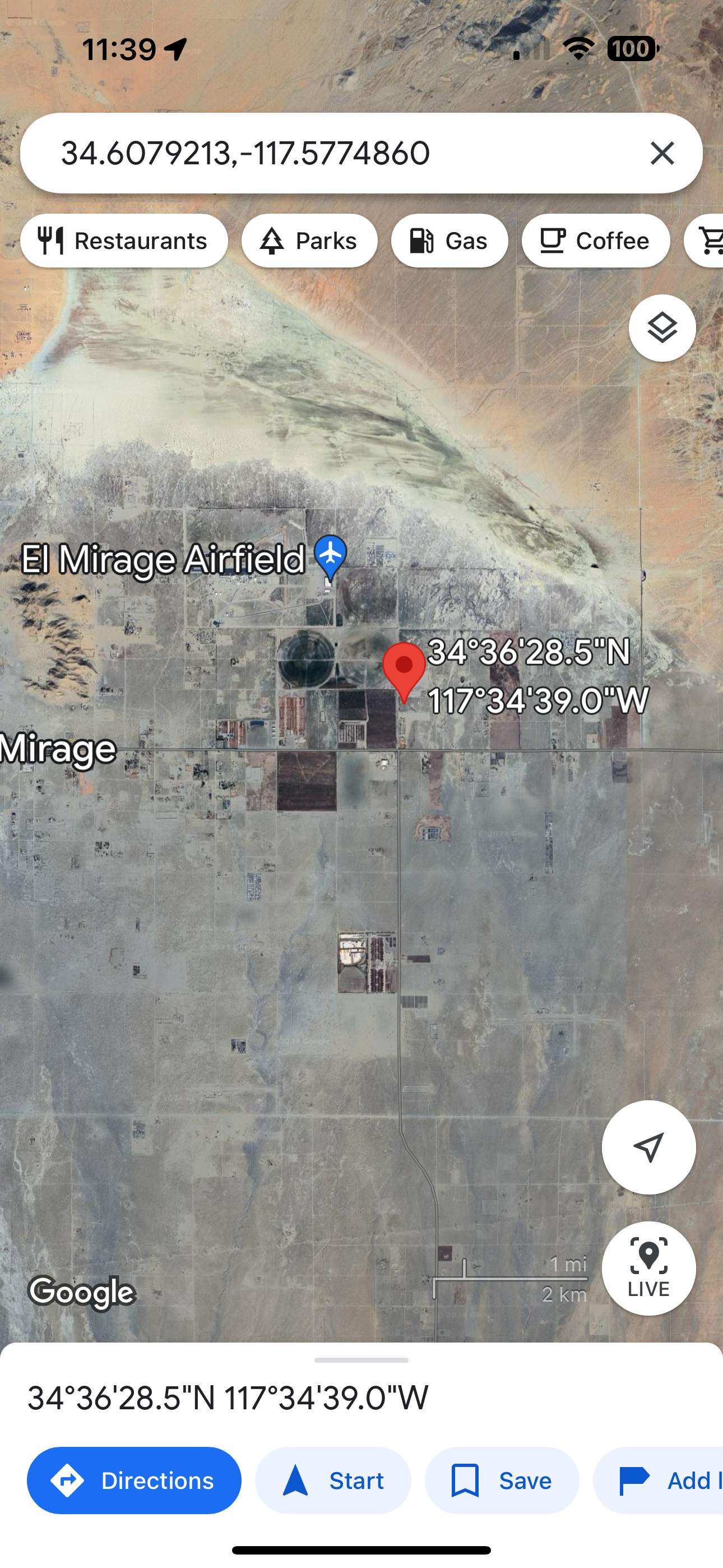Open Live View
The height and width of the screenshot is (1568, 723).
click(648, 1268)
